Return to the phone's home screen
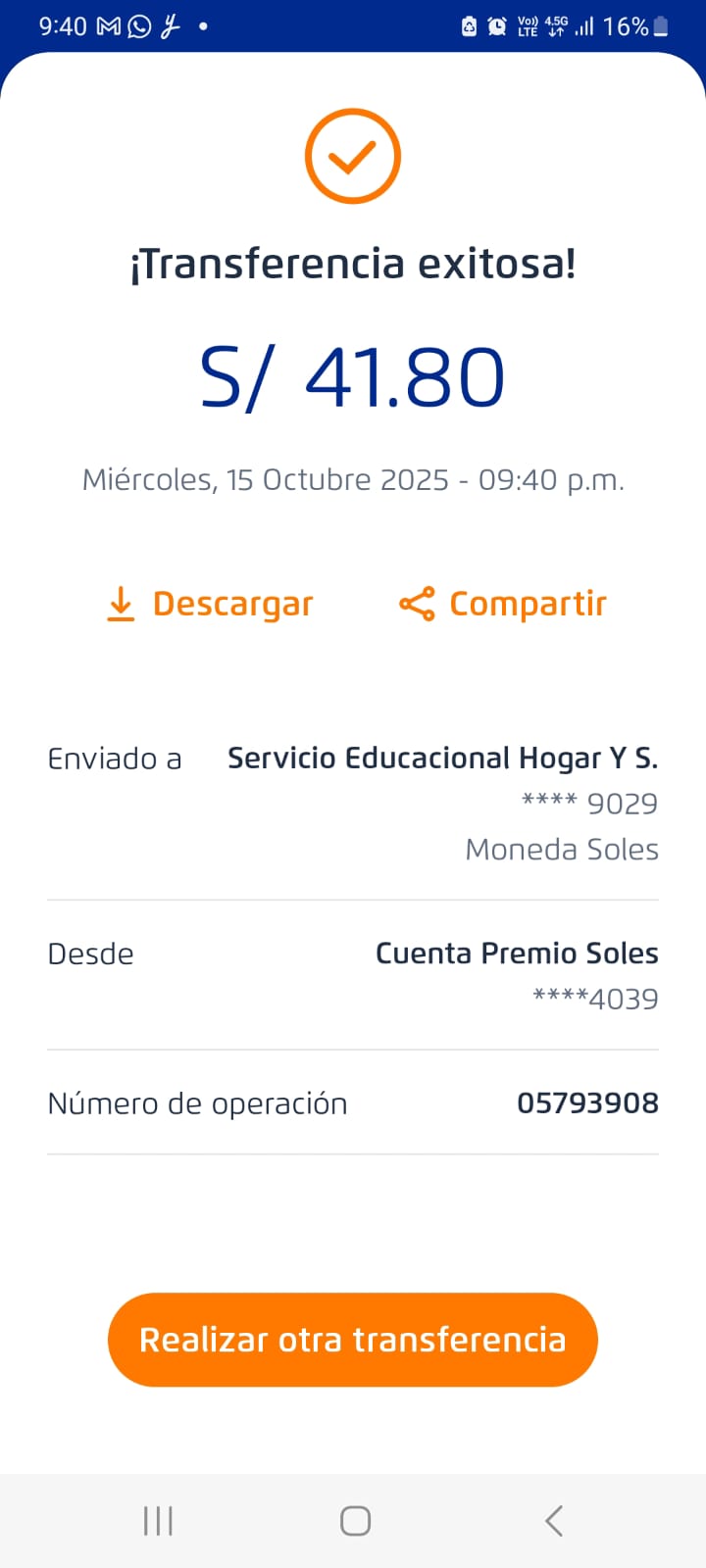706x1568 pixels. point(355,1521)
